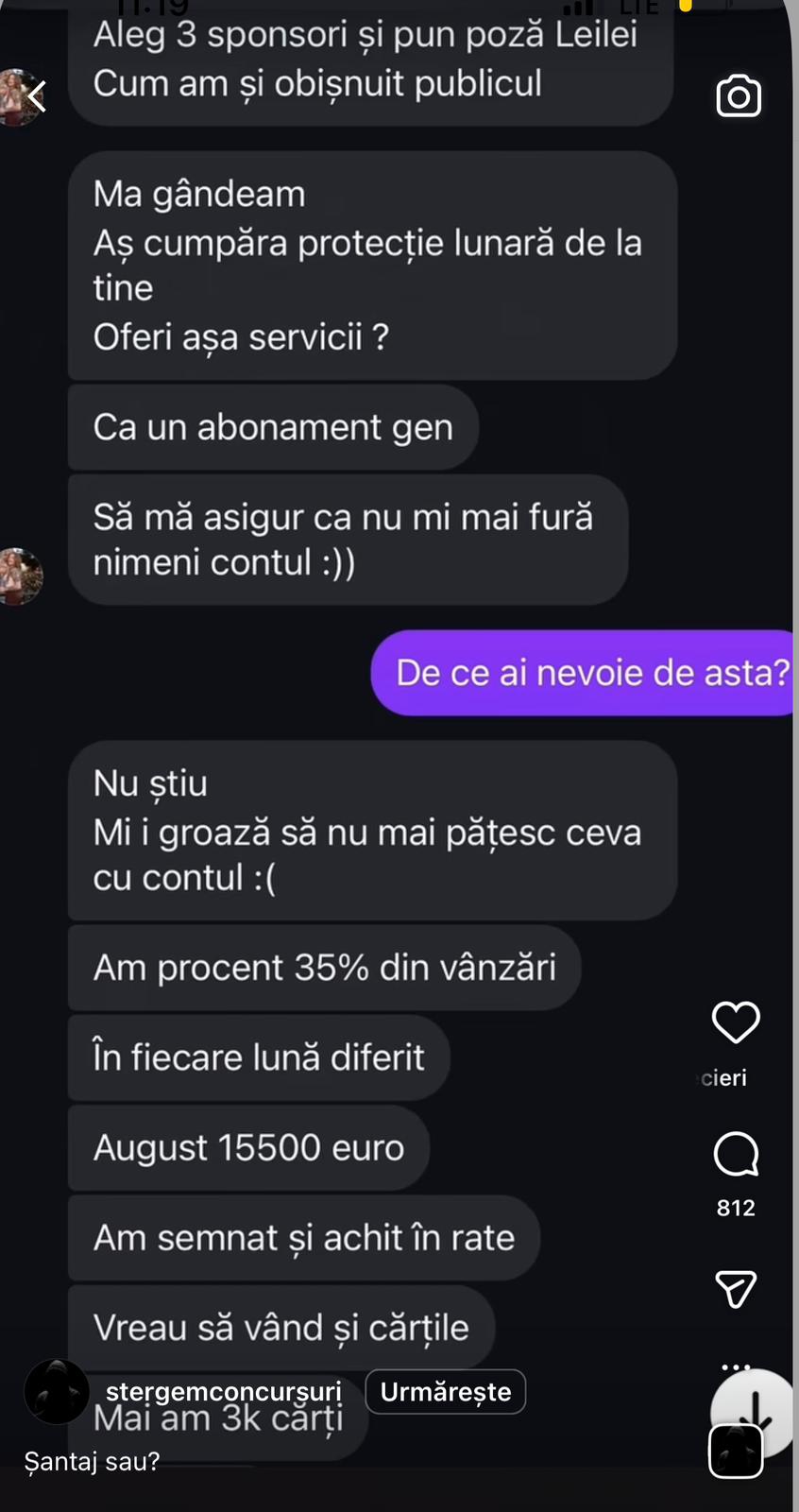Open the stergemconcursuri profile from the username
The width and height of the screenshot is (799, 1512).
point(223,1391)
